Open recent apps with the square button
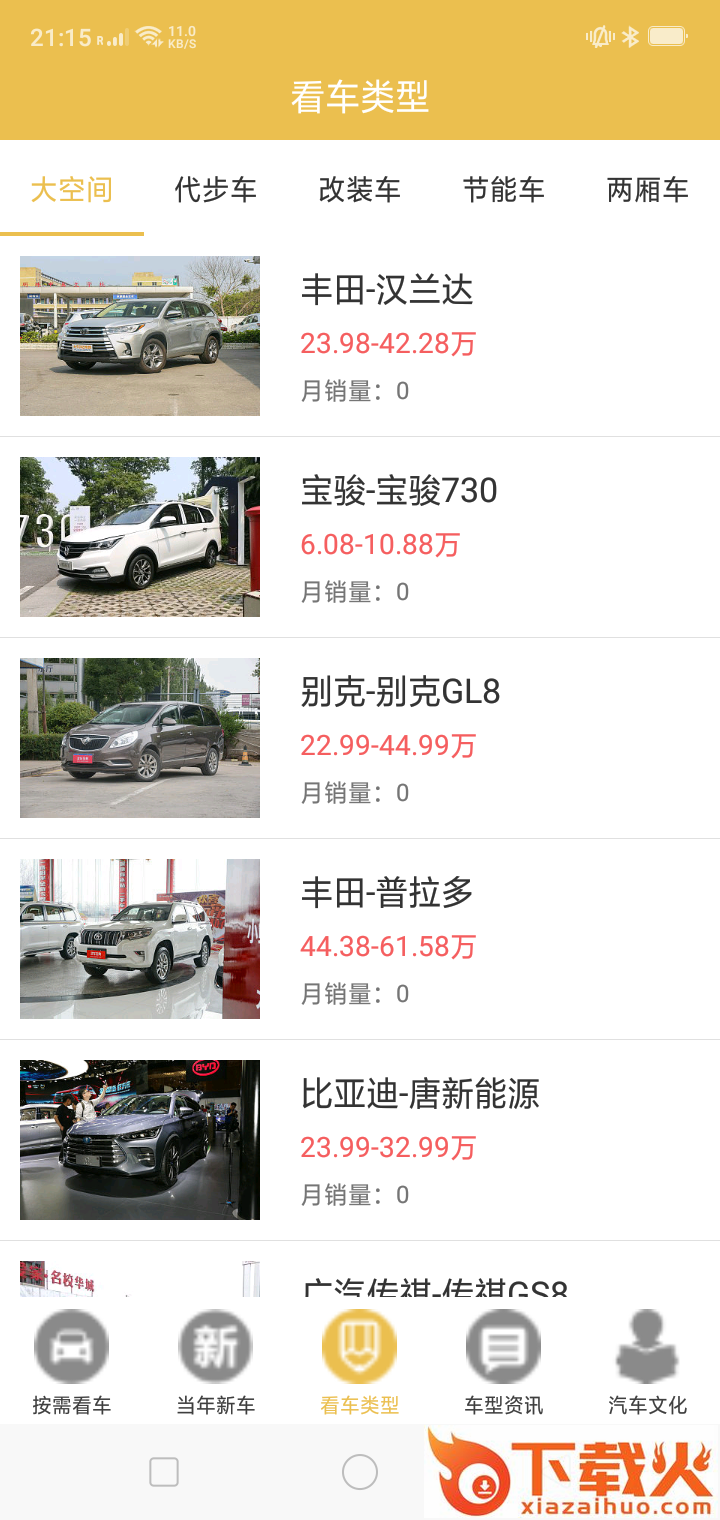 pos(164,1472)
